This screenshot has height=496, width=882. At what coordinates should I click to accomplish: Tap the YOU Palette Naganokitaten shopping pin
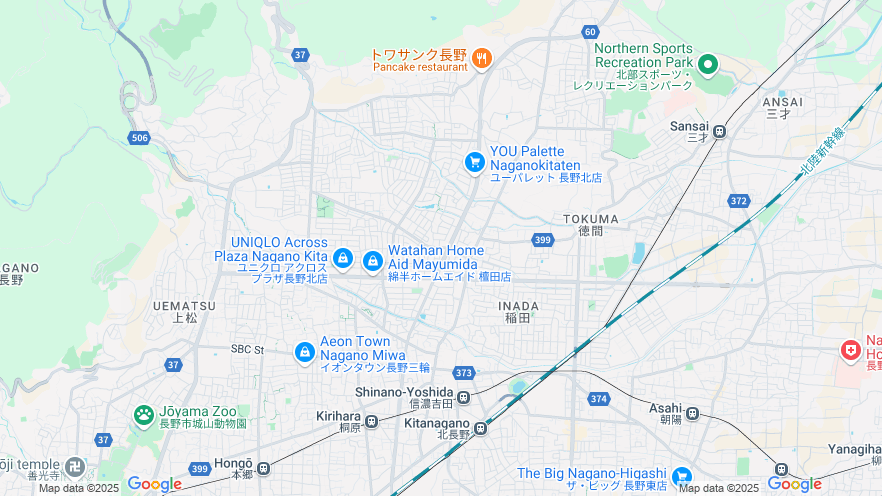pyautogui.click(x=475, y=162)
